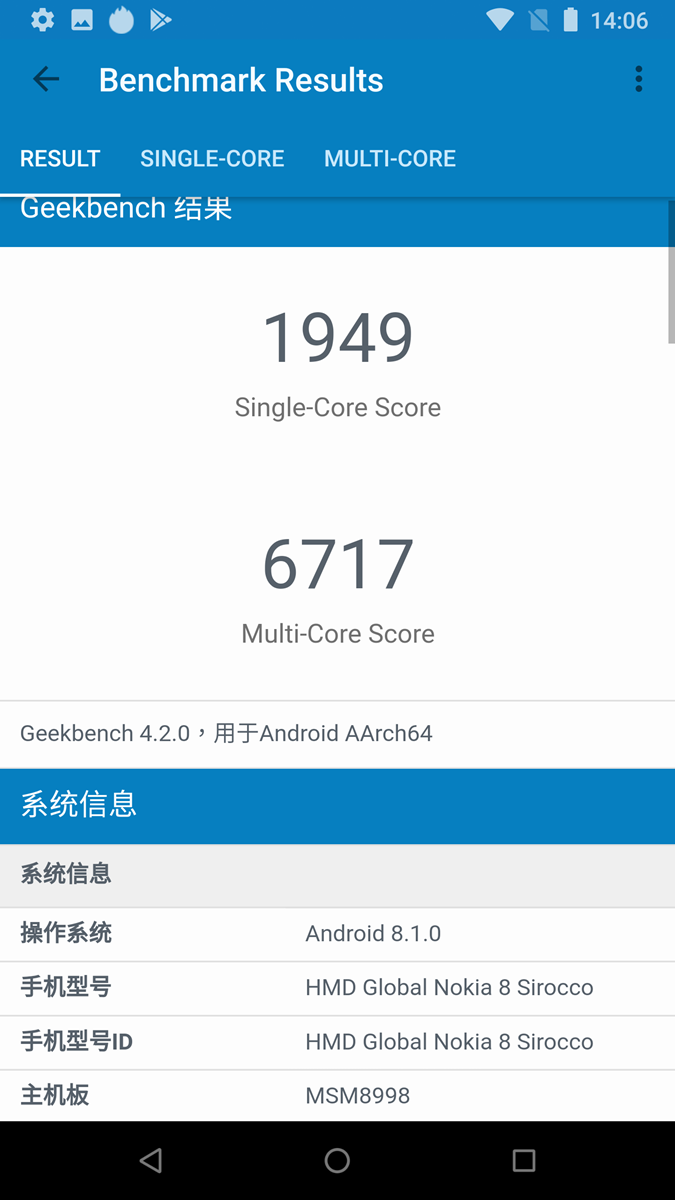Go back using the app bar arrow

click(x=46, y=80)
